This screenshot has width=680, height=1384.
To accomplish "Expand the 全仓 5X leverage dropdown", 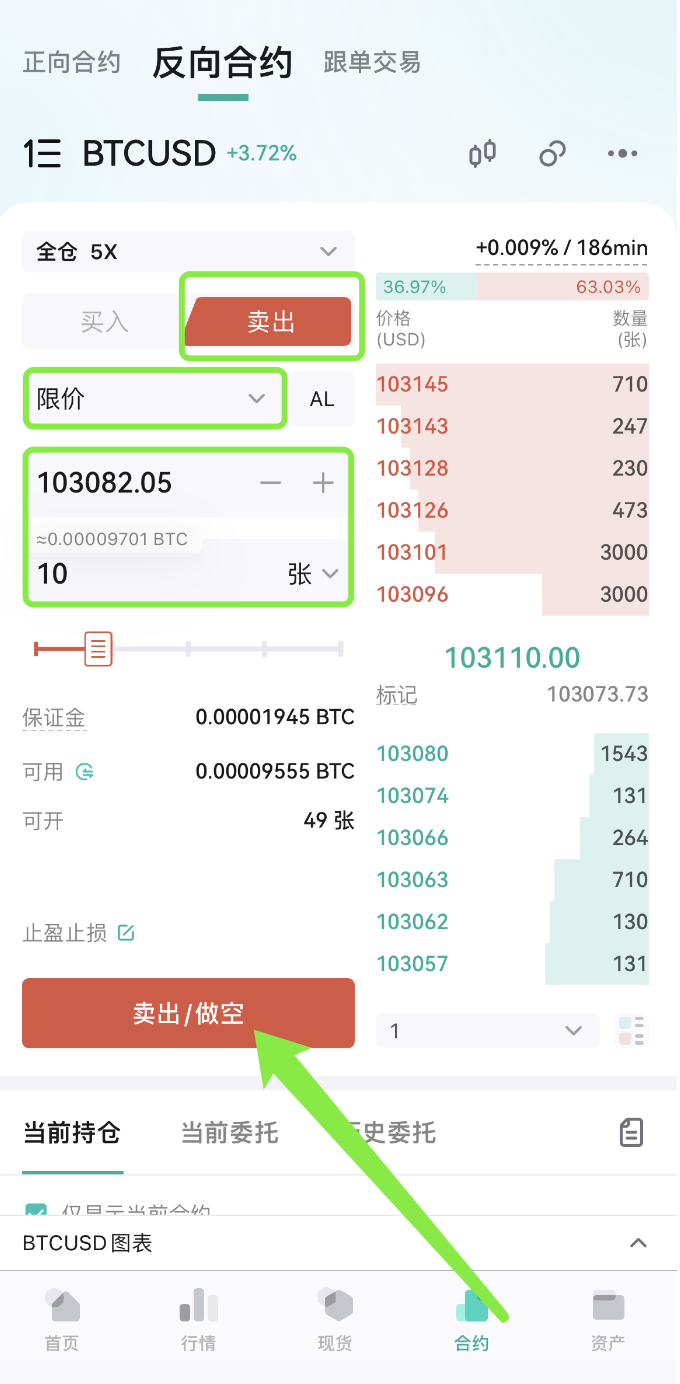I will 188,252.
